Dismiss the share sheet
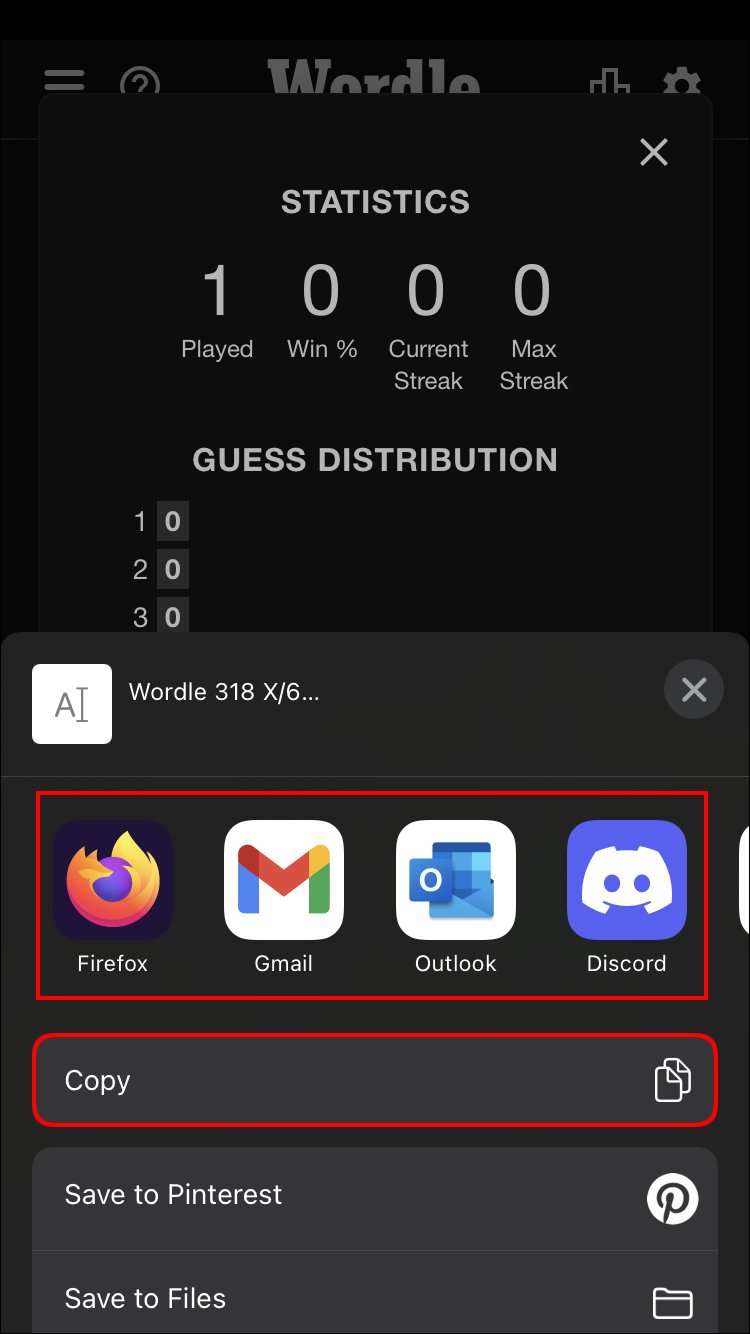 pos(693,689)
